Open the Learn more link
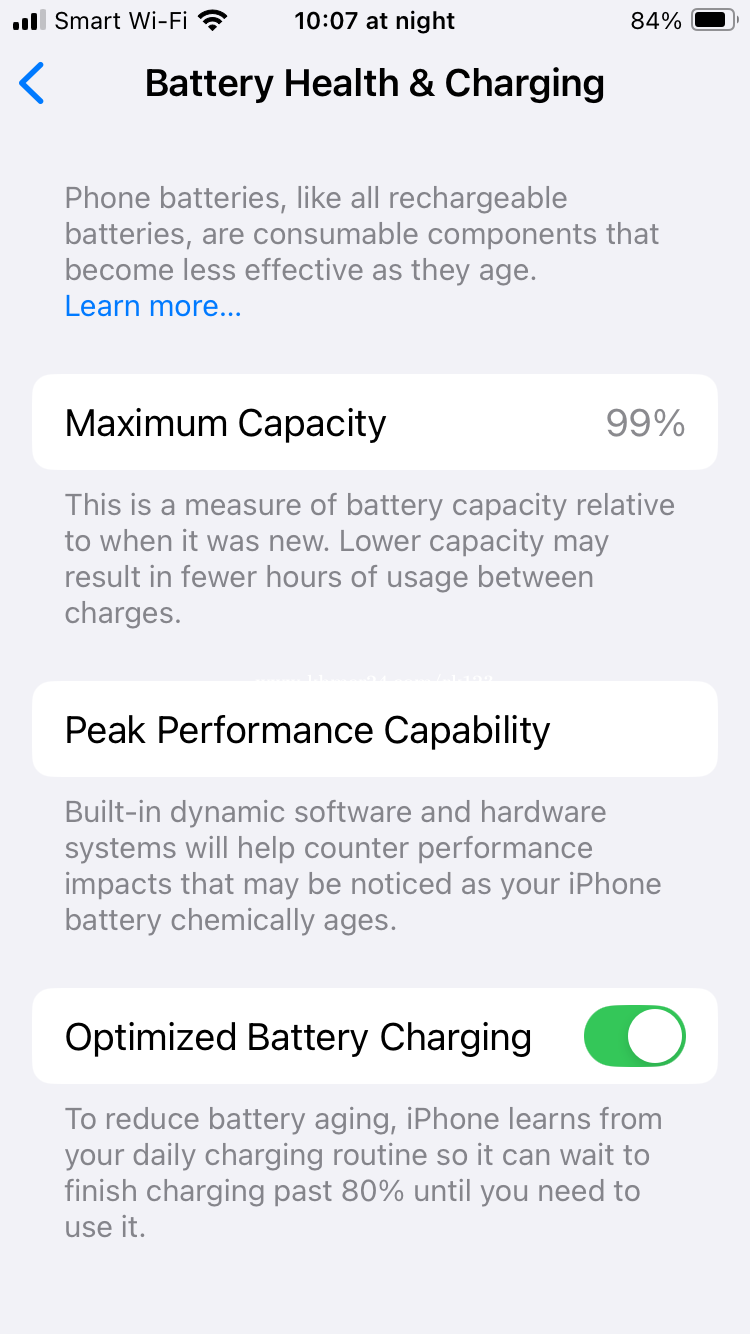 [x=153, y=306]
